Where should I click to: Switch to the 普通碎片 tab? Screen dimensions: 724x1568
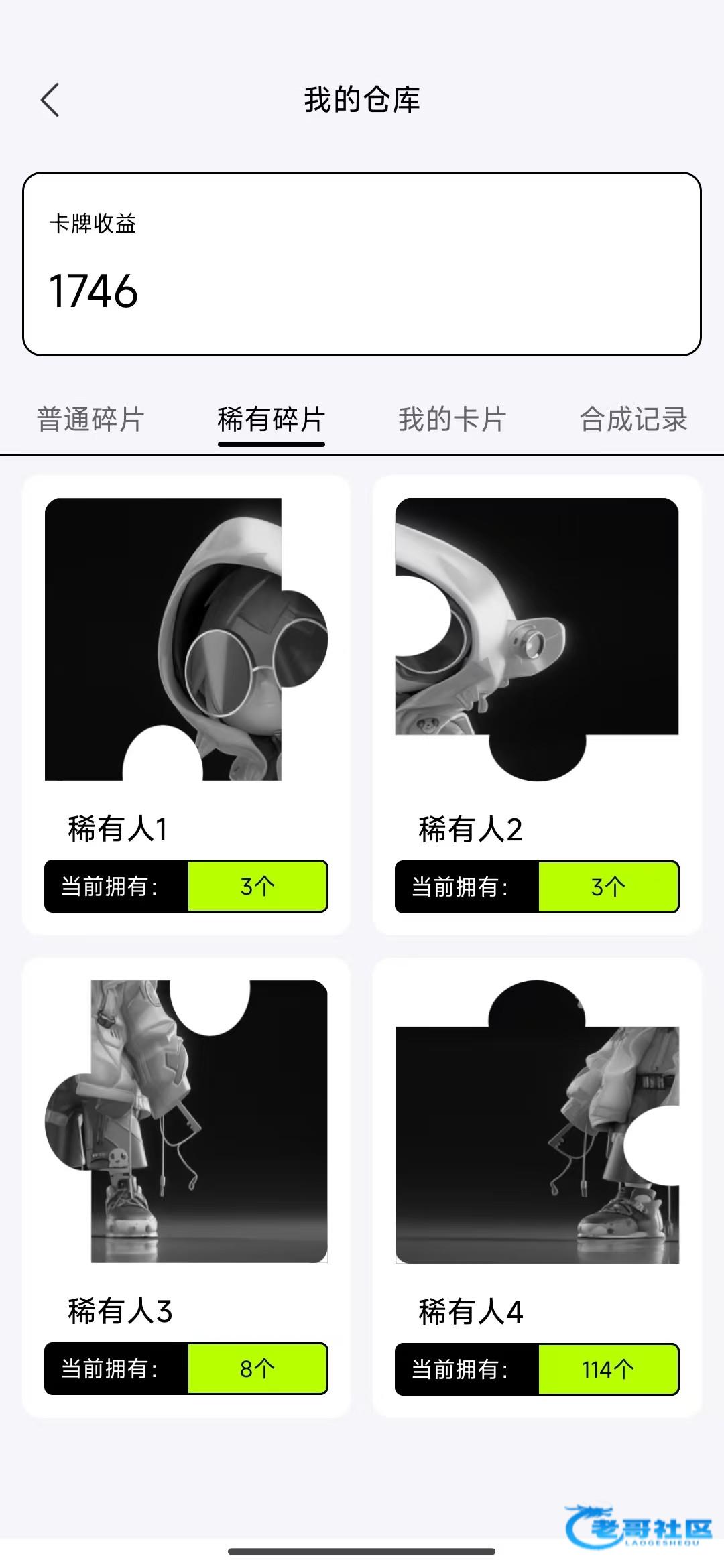[90, 419]
